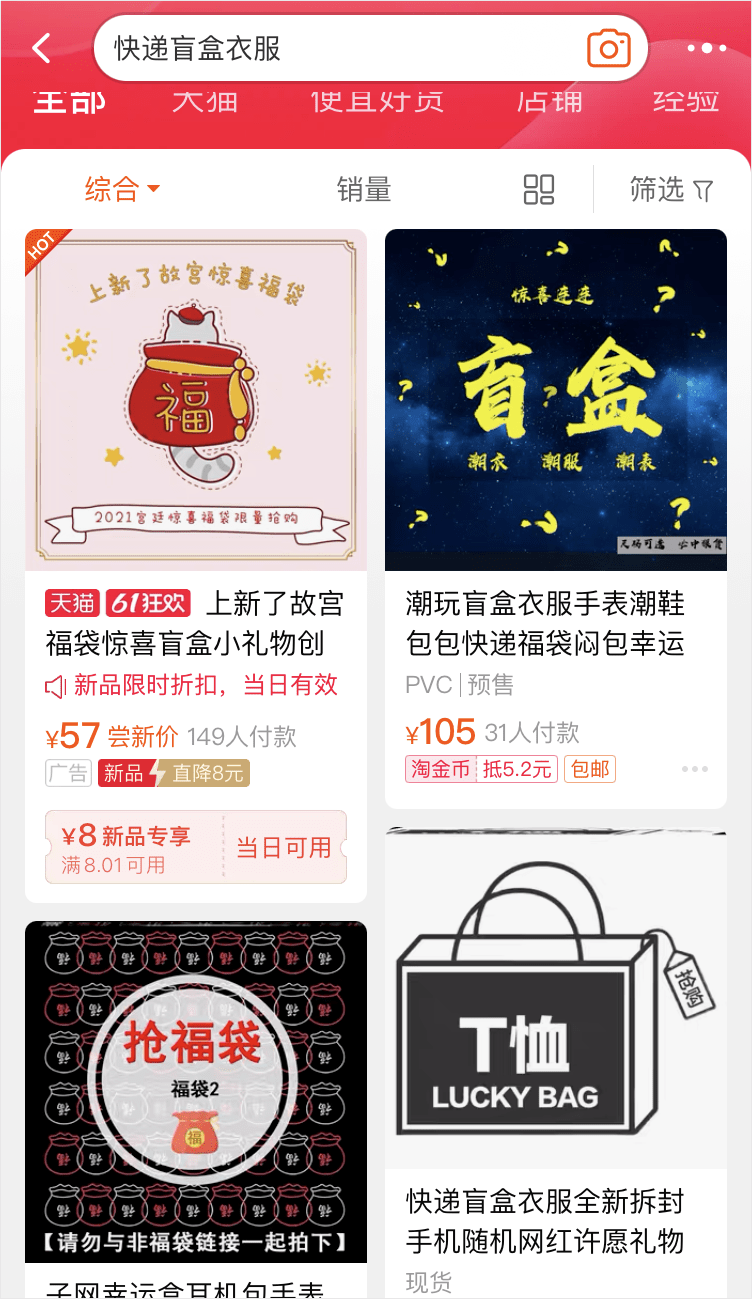The image size is (754, 1301).
Task: Sort results by 销量
Action: pyautogui.click(x=364, y=189)
